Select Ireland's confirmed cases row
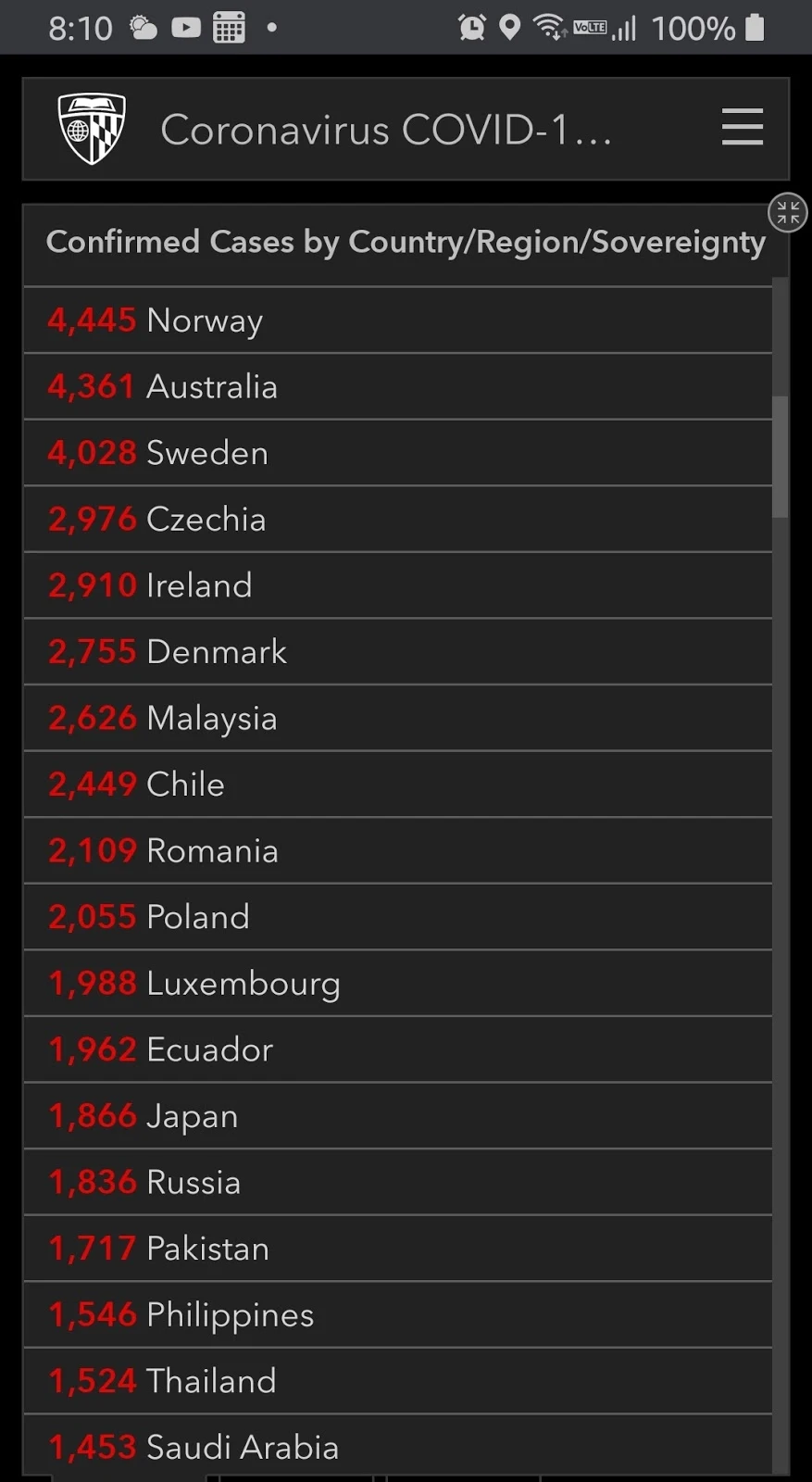 pos(398,585)
